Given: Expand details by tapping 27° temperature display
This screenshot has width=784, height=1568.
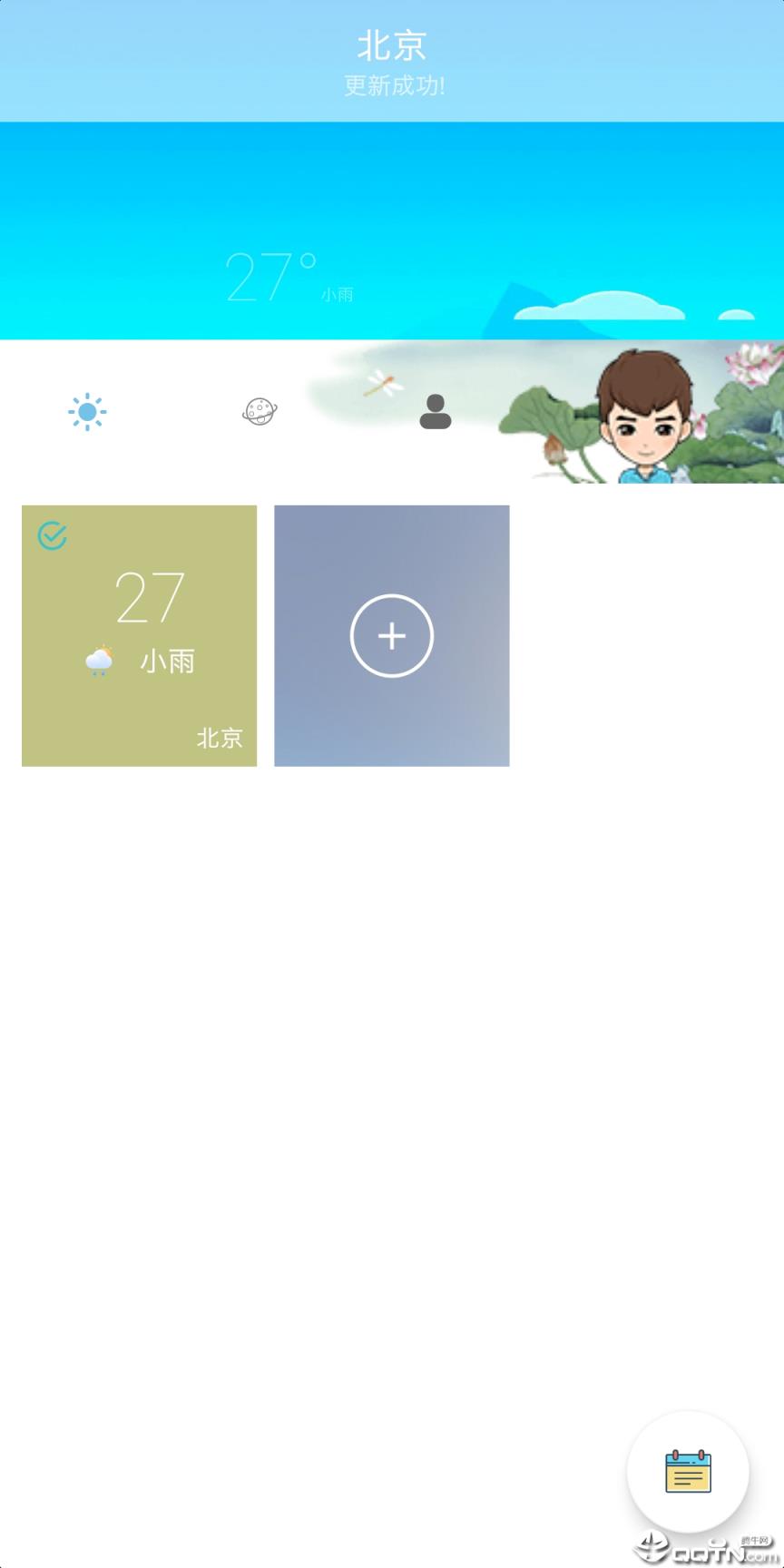Looking at the screenshot, I should (x=268, y=272).
